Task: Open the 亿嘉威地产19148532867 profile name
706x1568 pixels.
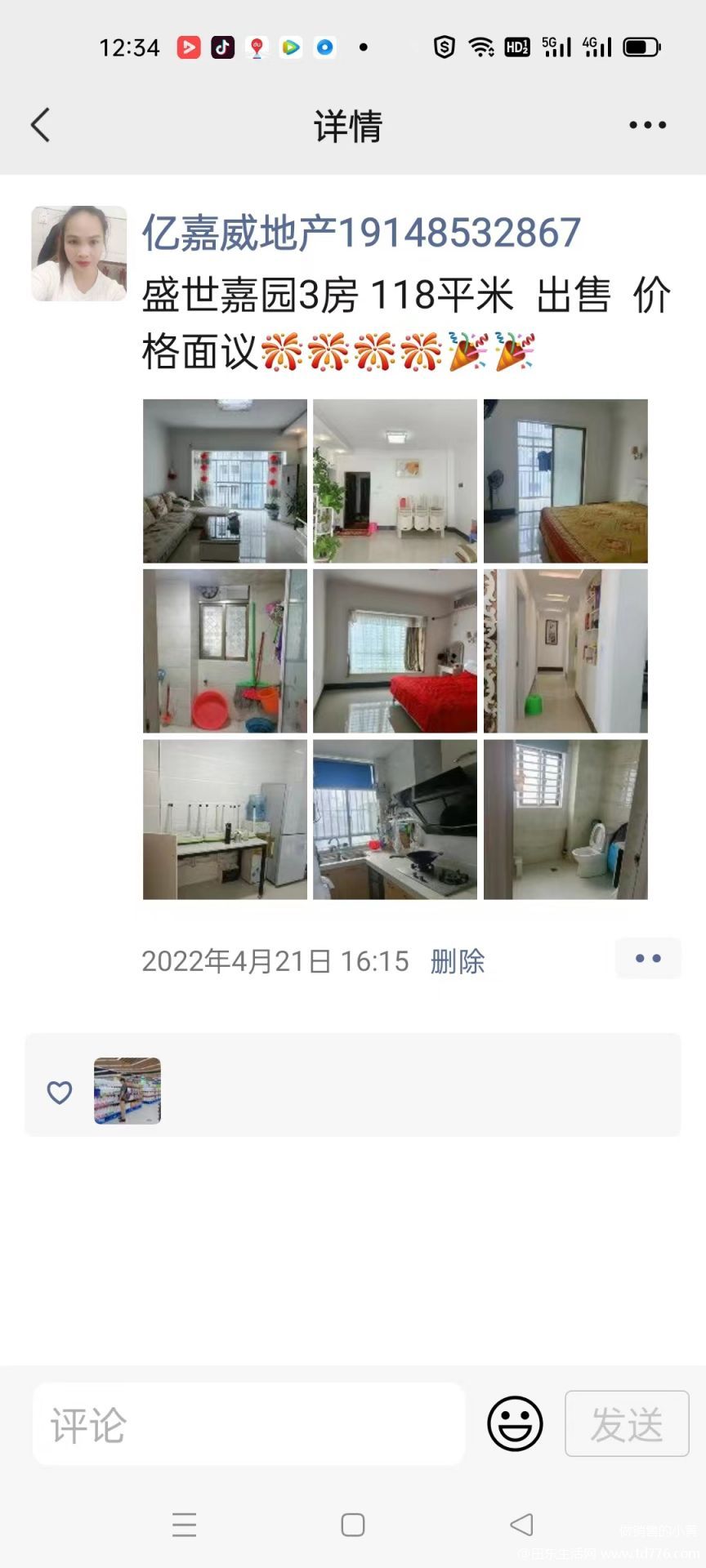Action: [x=361, y=233]
